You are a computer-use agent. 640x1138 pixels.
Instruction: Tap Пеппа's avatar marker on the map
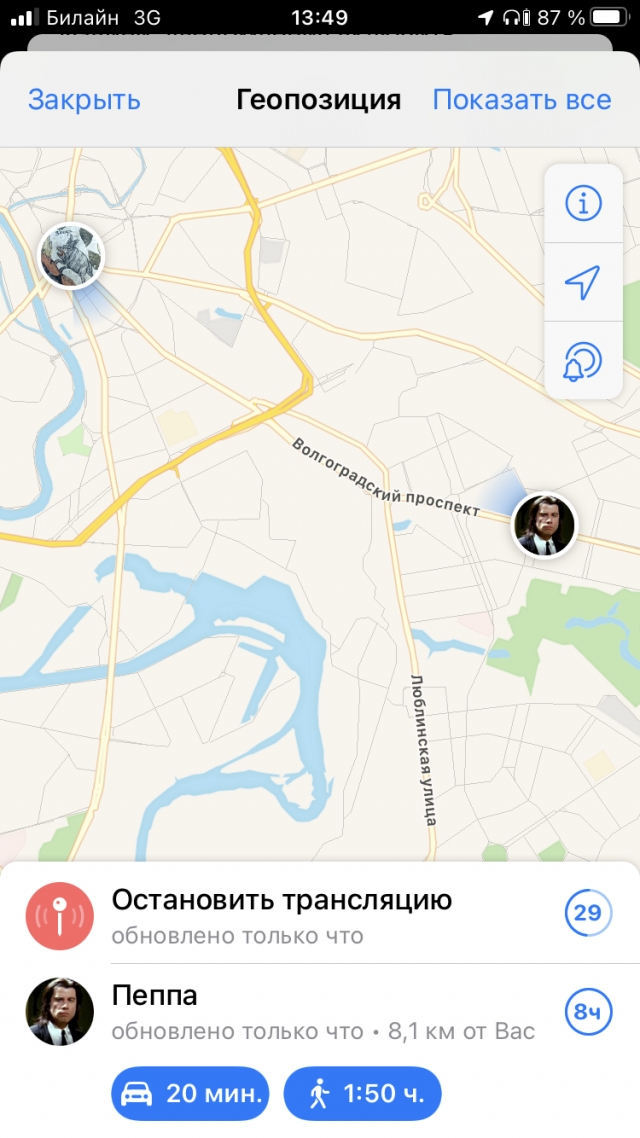(545, 525)
